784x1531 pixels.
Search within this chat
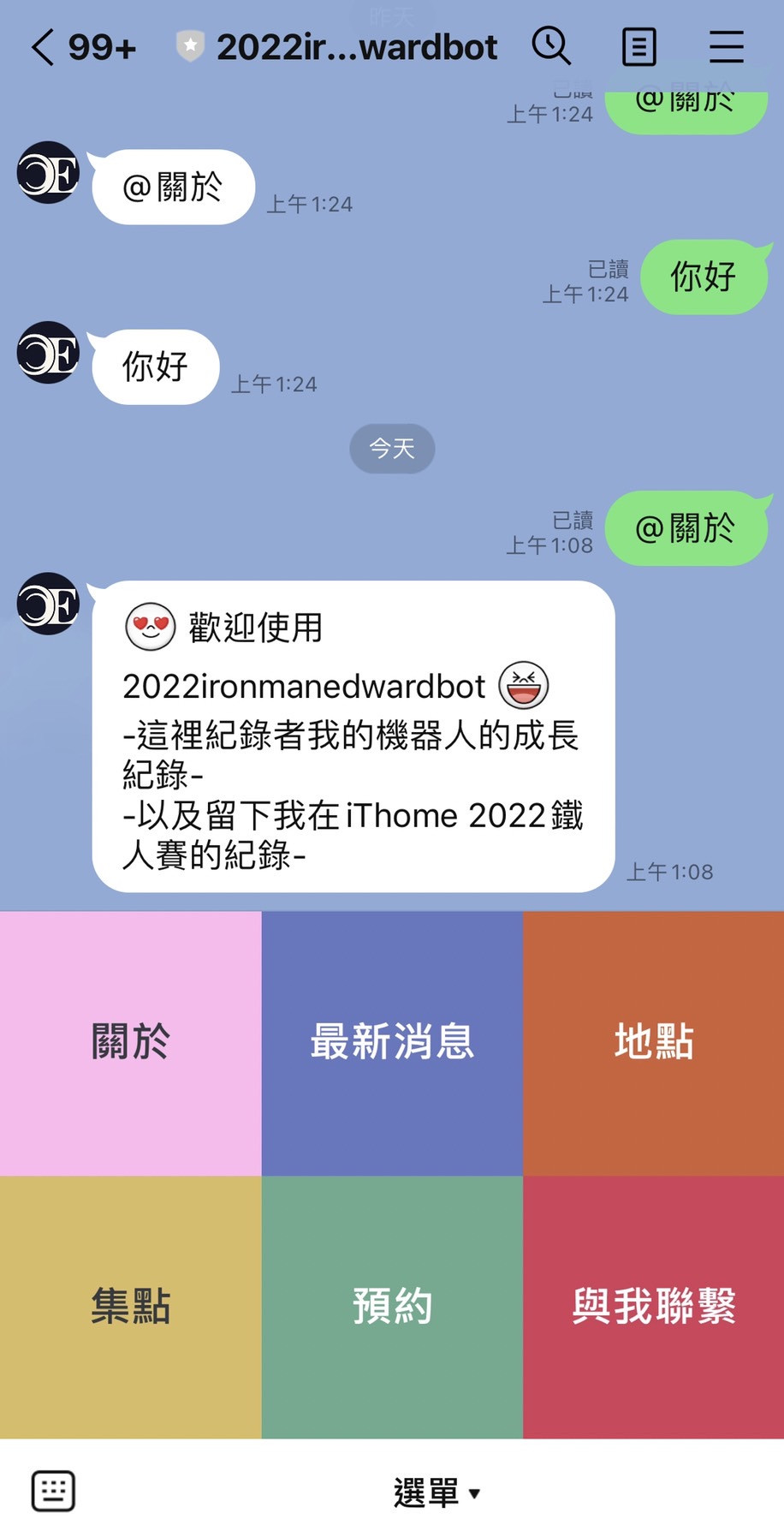point(551,46)
